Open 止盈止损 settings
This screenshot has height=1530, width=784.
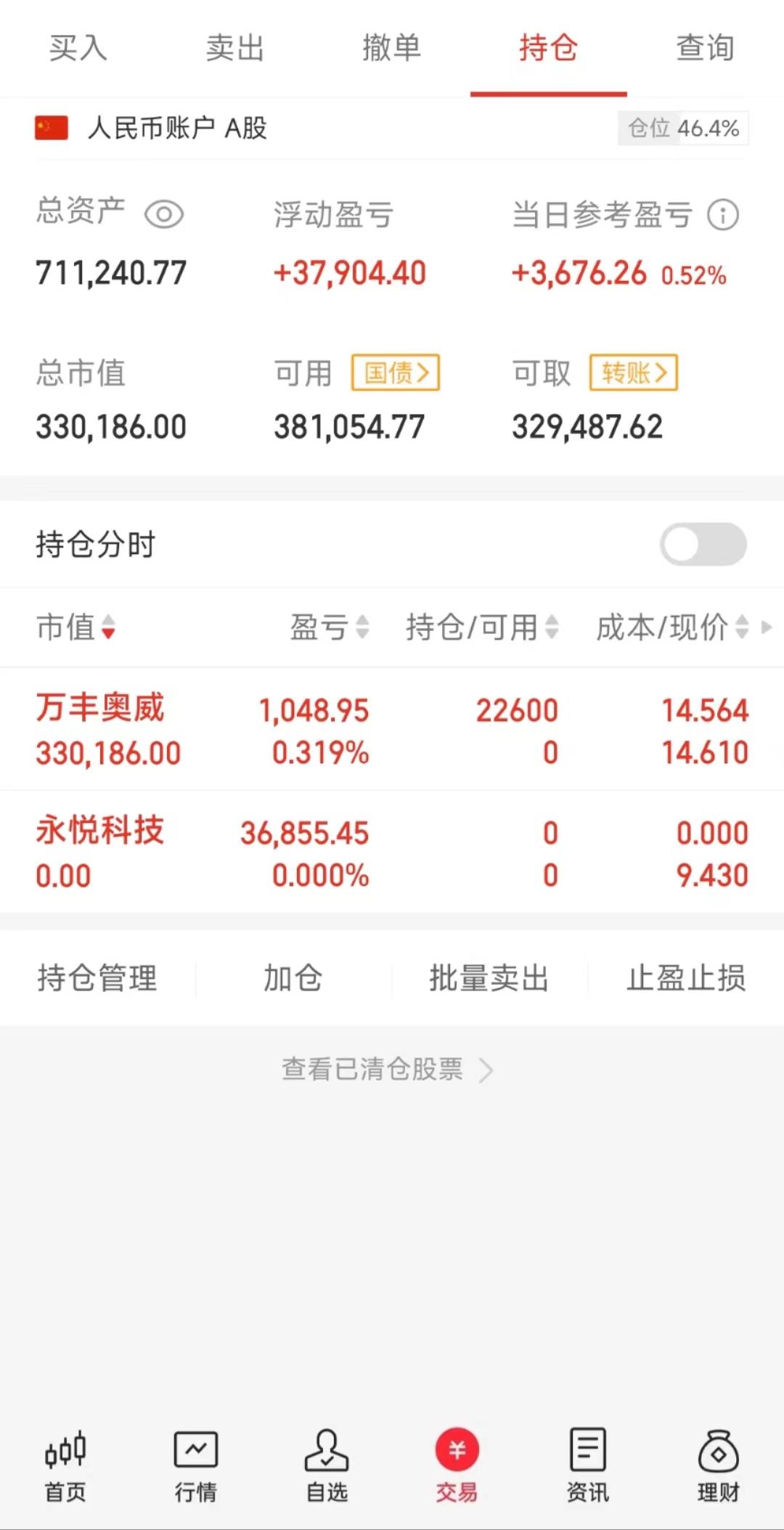point(686,978)
